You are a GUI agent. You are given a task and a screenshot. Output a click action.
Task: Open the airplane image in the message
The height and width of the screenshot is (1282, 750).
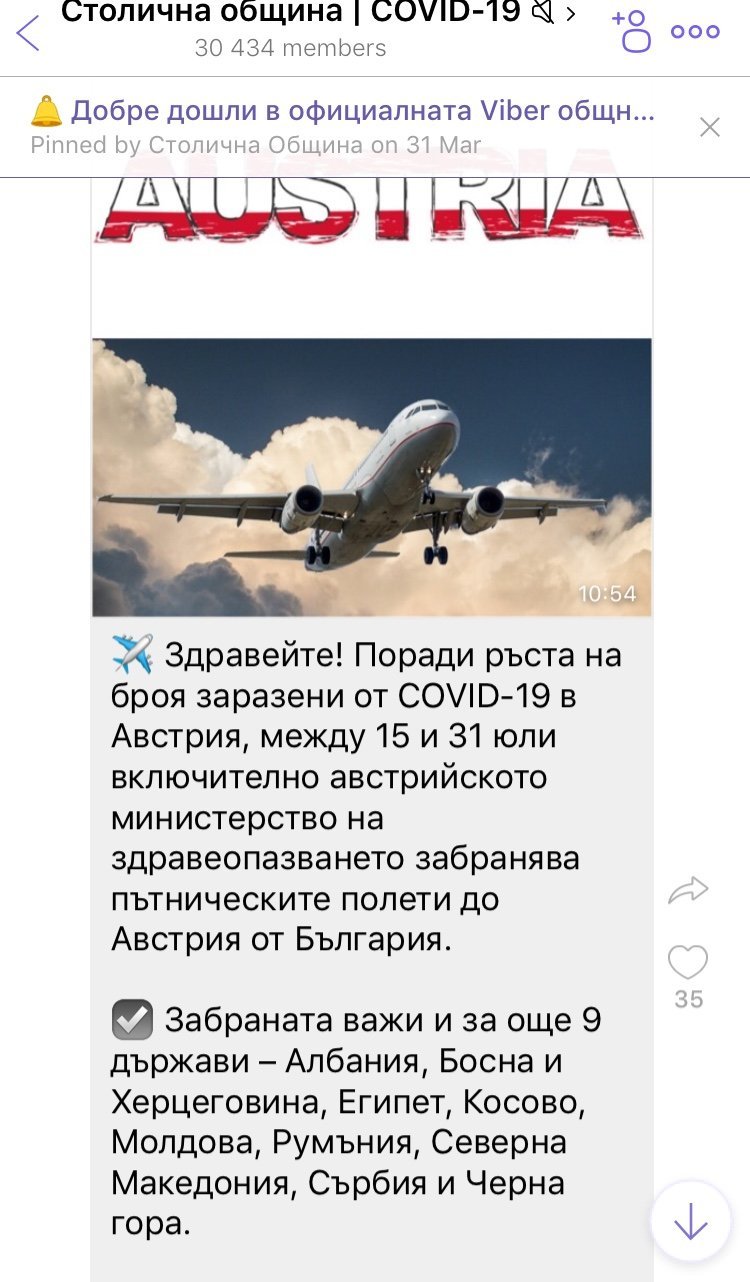coord(372,477)
